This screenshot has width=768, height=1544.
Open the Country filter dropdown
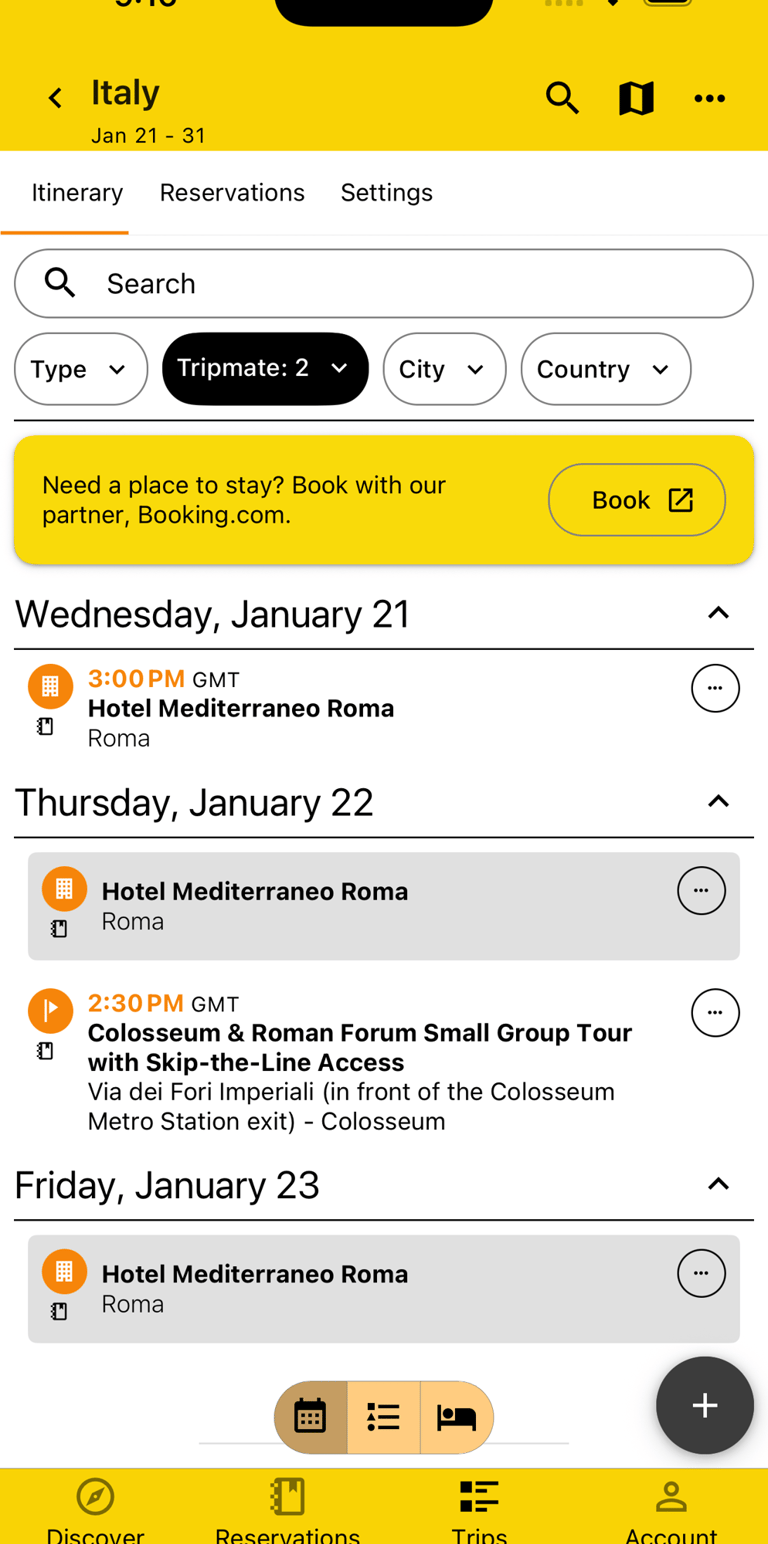coord(605,369)
